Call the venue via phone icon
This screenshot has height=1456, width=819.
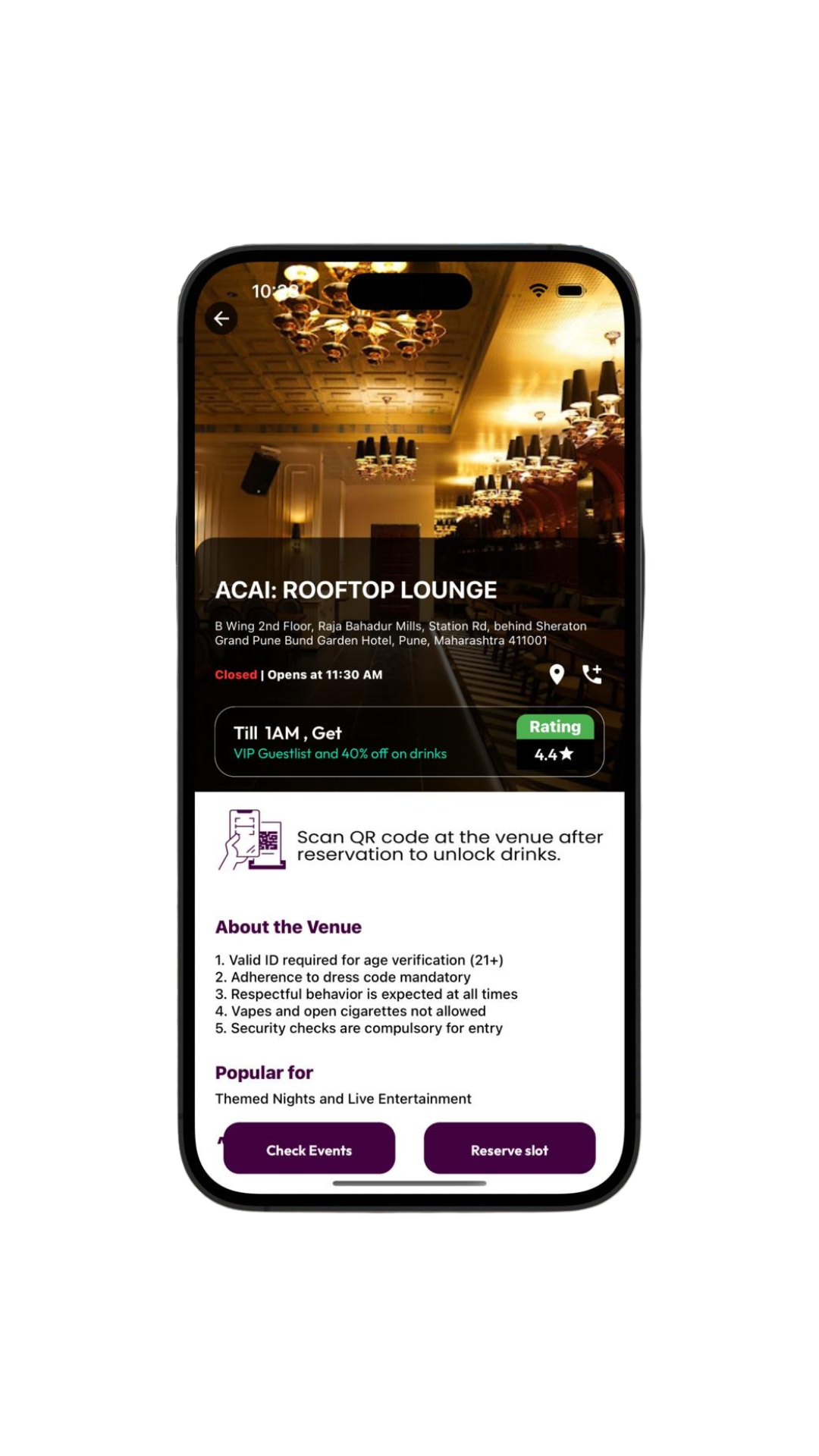pyautogui.click(x=591, y=673)
